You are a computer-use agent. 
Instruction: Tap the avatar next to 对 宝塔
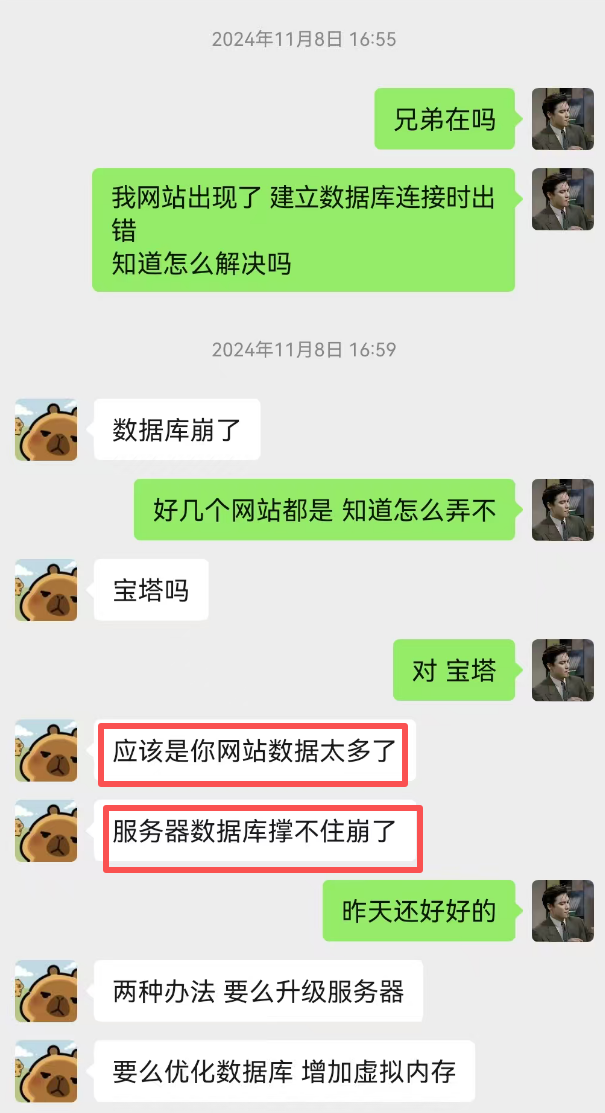(x=562, y=670)
